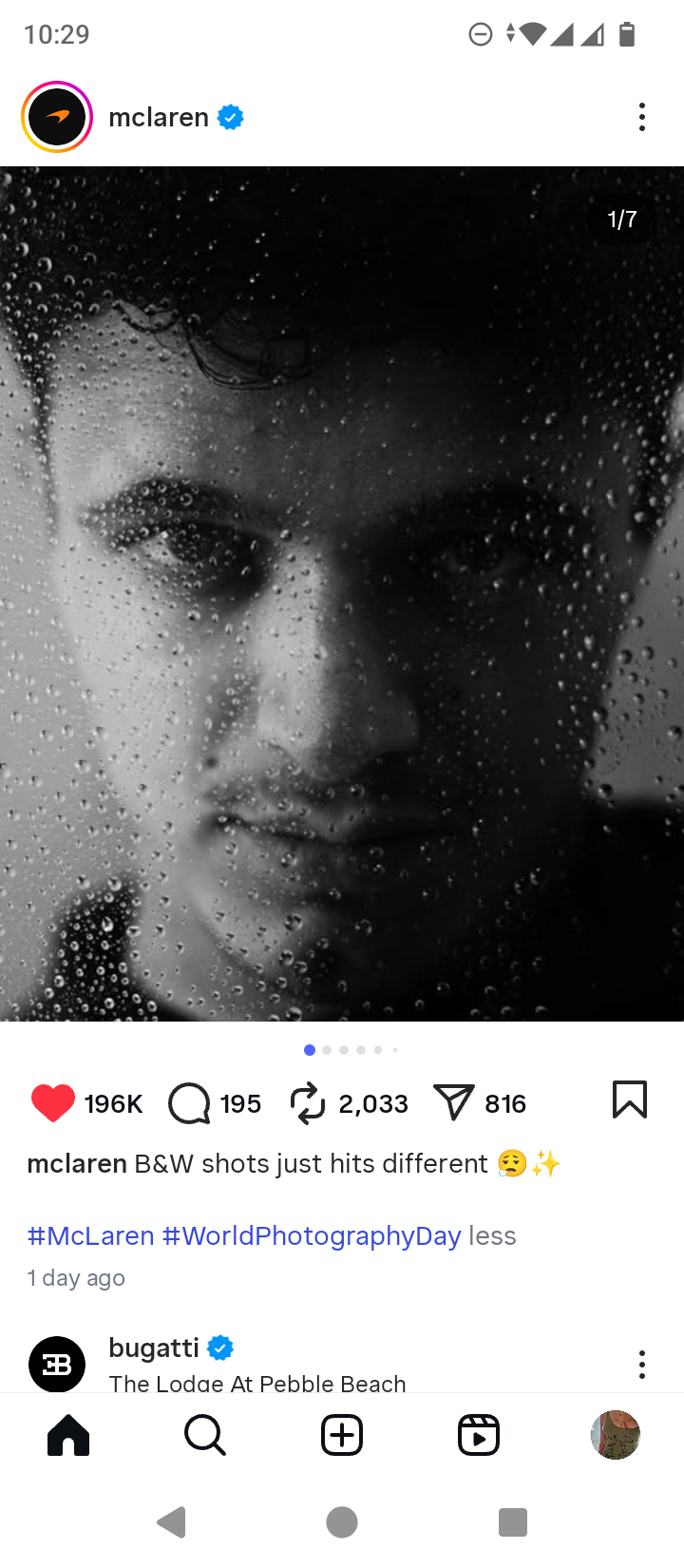Unlike the mclaren post
This screenshot has height=1568, width=684.
point(53,1103)
